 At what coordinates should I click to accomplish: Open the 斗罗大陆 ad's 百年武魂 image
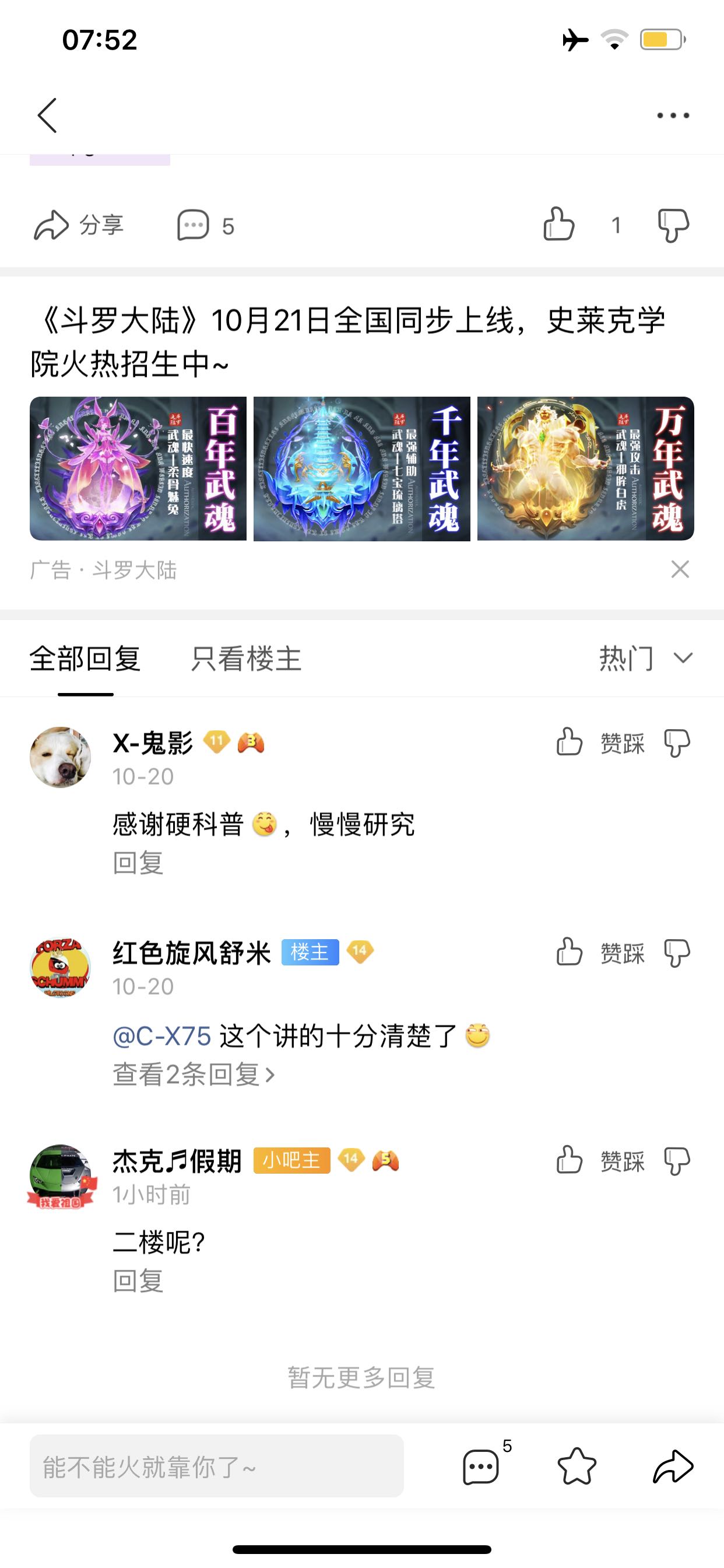(138, 468)
